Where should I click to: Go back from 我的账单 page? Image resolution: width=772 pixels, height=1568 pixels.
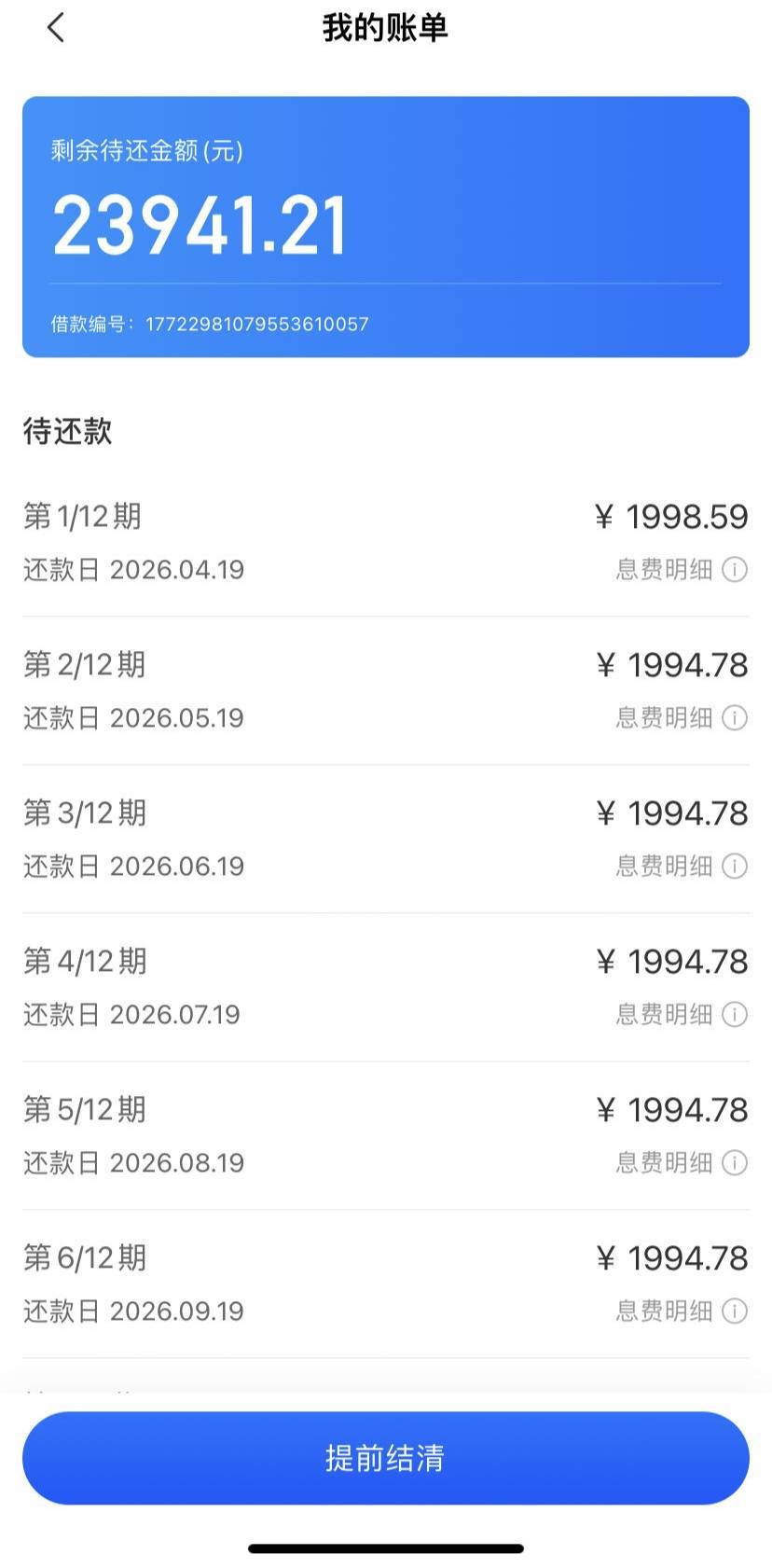click(56, 28)
